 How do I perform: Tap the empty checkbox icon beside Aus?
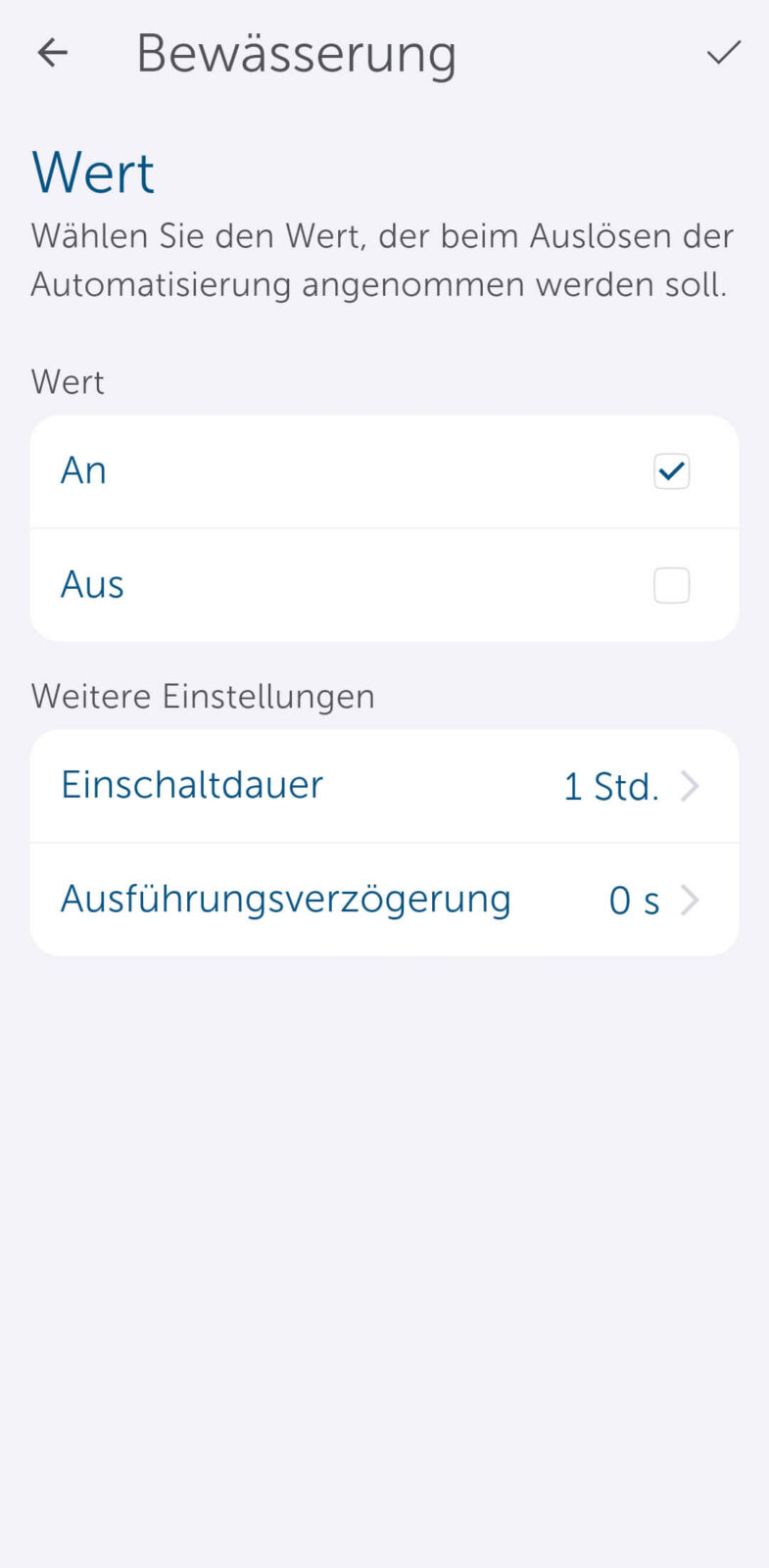tap(671, 585)
